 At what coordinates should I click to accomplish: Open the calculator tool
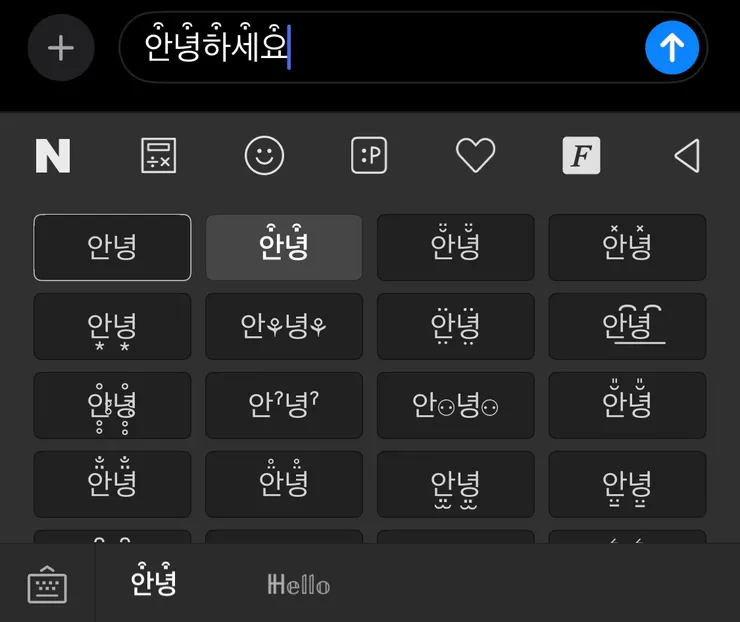pos(159,156)
